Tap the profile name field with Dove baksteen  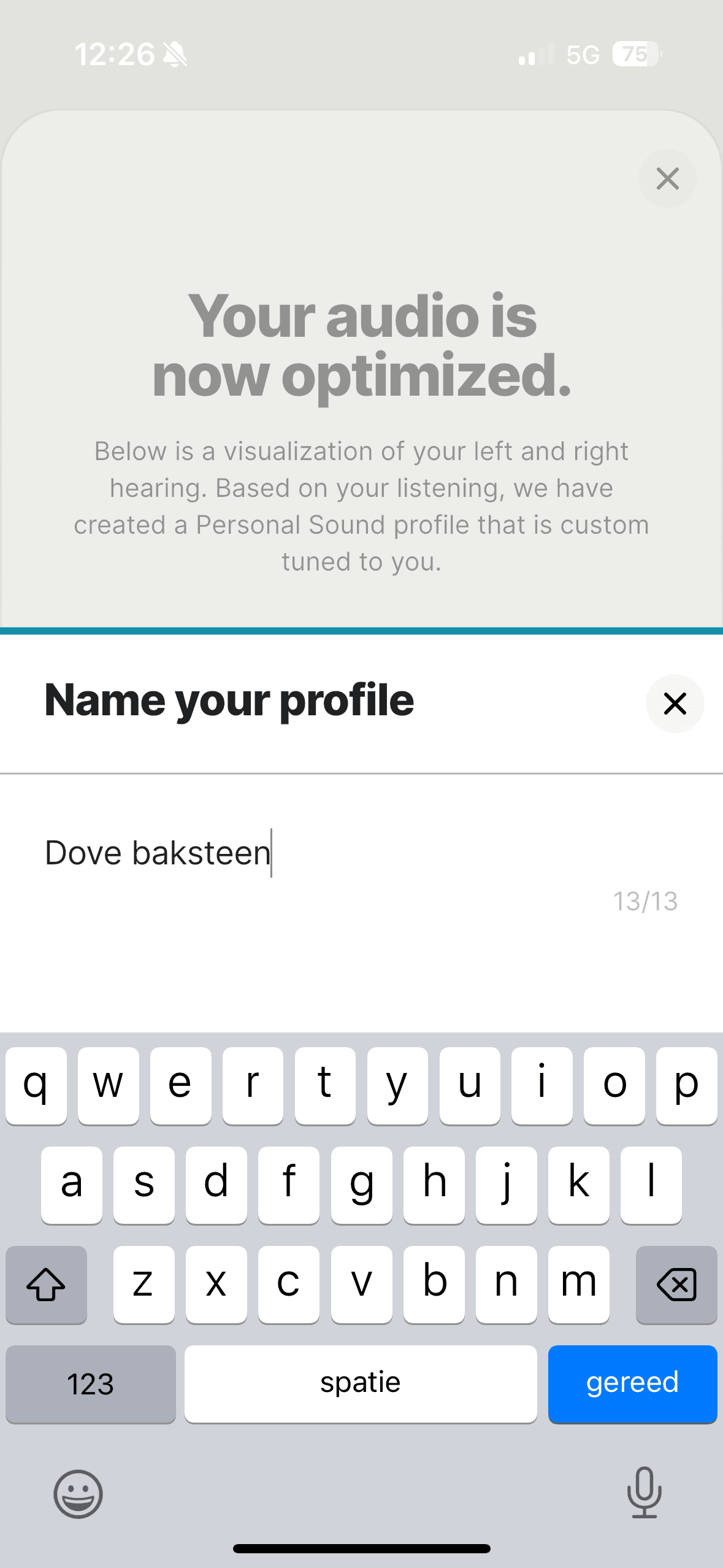click(361, 853)
